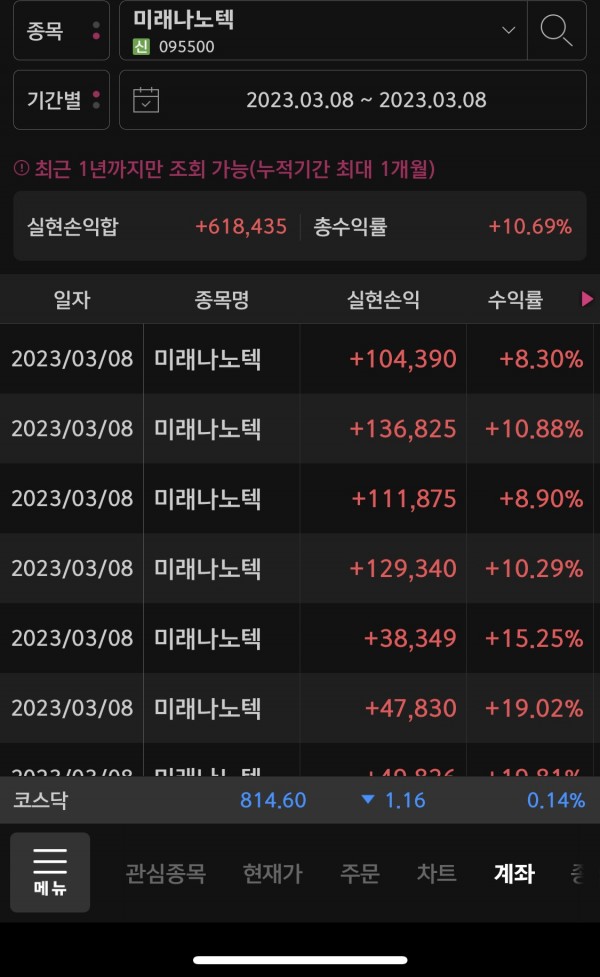Screen dimensions: 600x977
Task: Go to the 주문 tab
Action: 360,873
